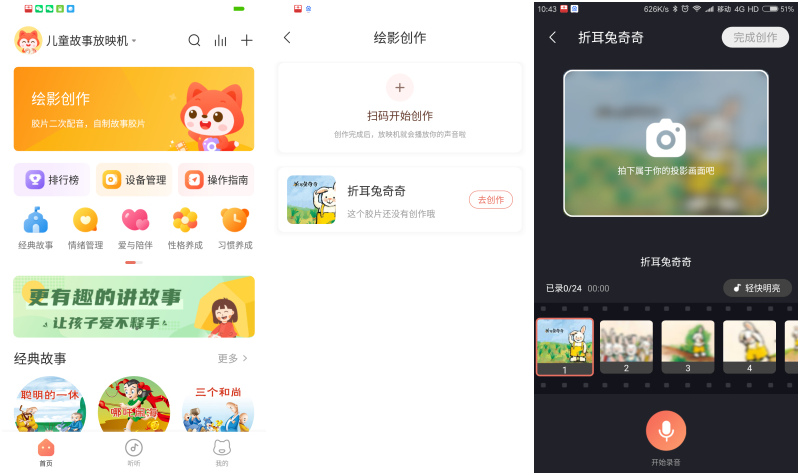Open the search icon beside 儿童故事放映机
This screenshot has height=475, width=800.
click(x=194, y=41)
